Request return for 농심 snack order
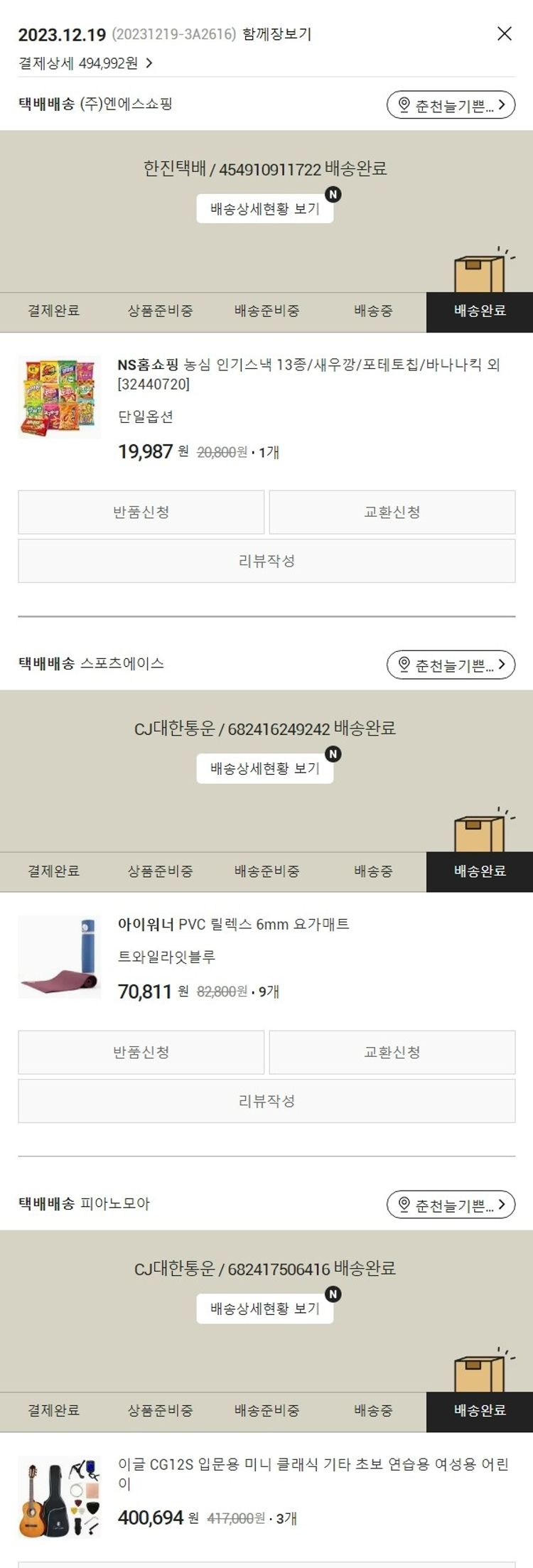The height and width of the screenshot is (1568, 533). tap(141, 512)
